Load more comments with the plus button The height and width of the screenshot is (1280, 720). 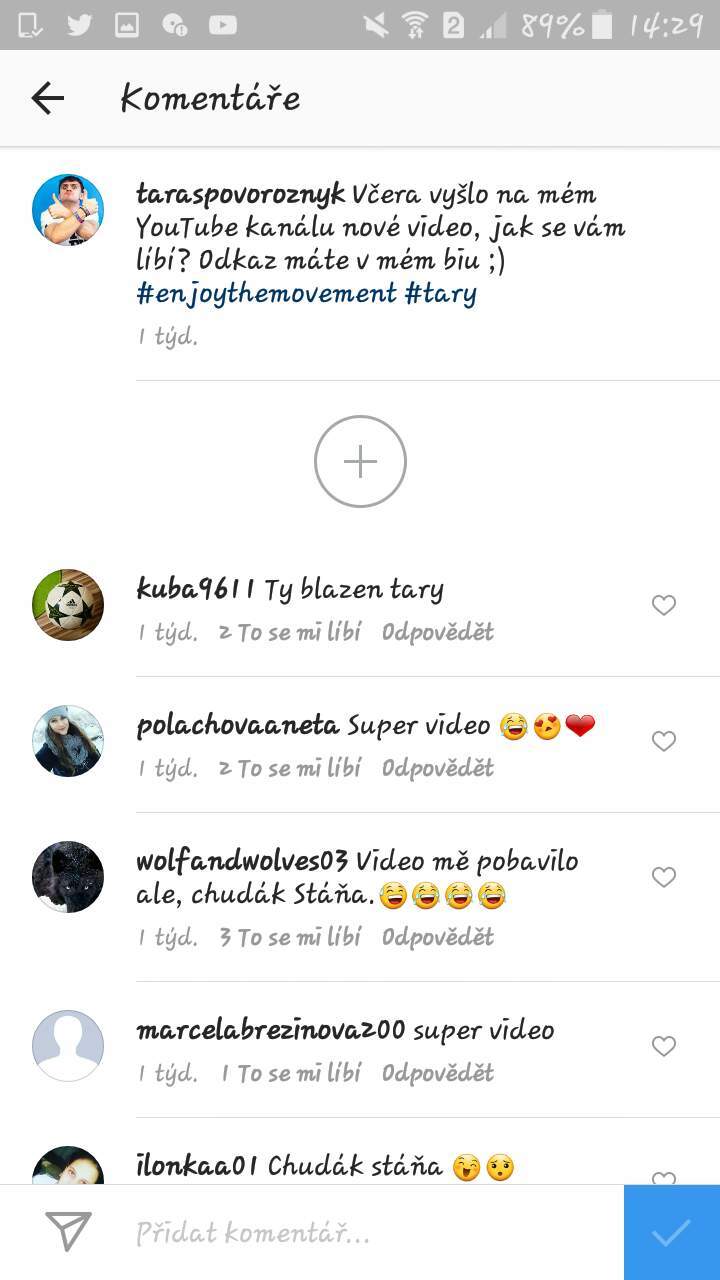pos(360,461)
